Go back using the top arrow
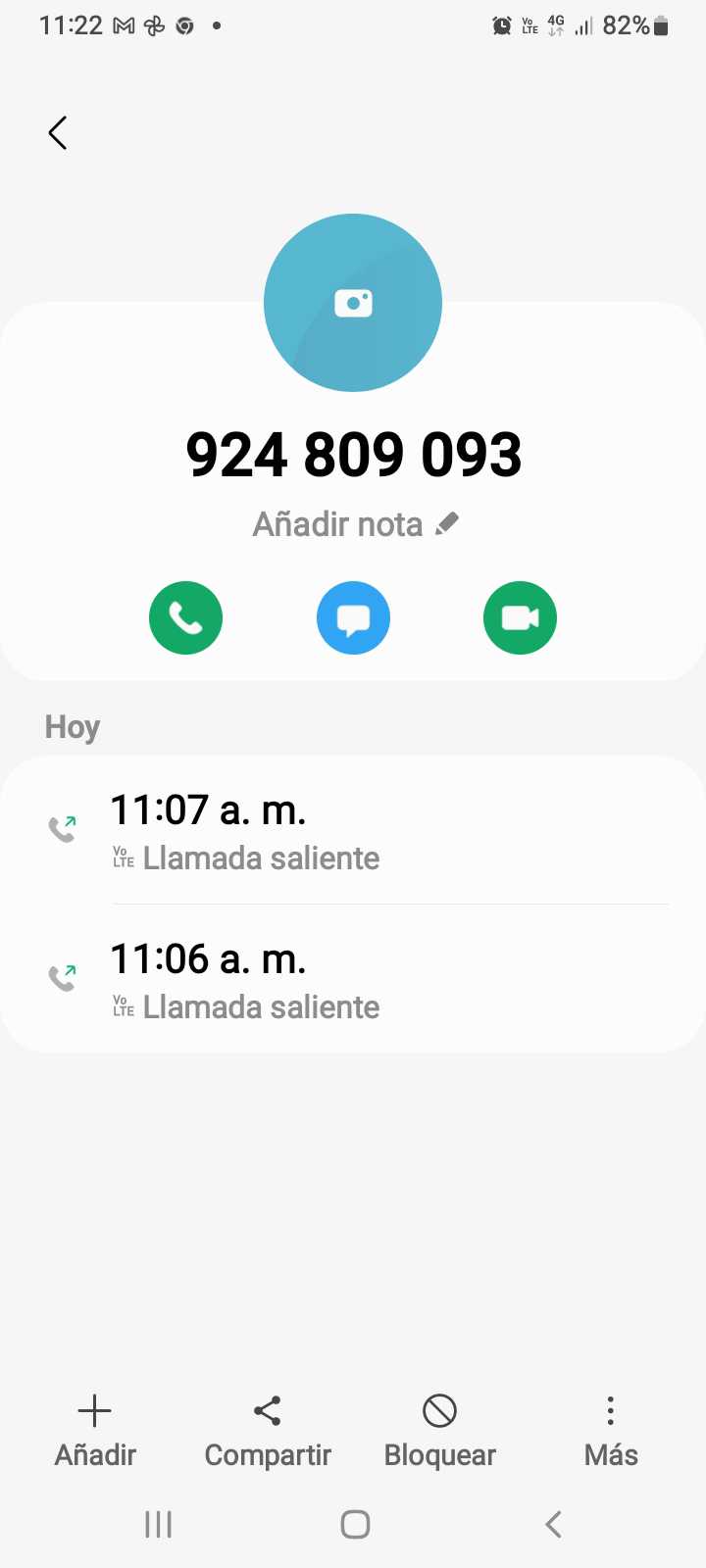706x1568 pixels. click(x=58, y=133)
